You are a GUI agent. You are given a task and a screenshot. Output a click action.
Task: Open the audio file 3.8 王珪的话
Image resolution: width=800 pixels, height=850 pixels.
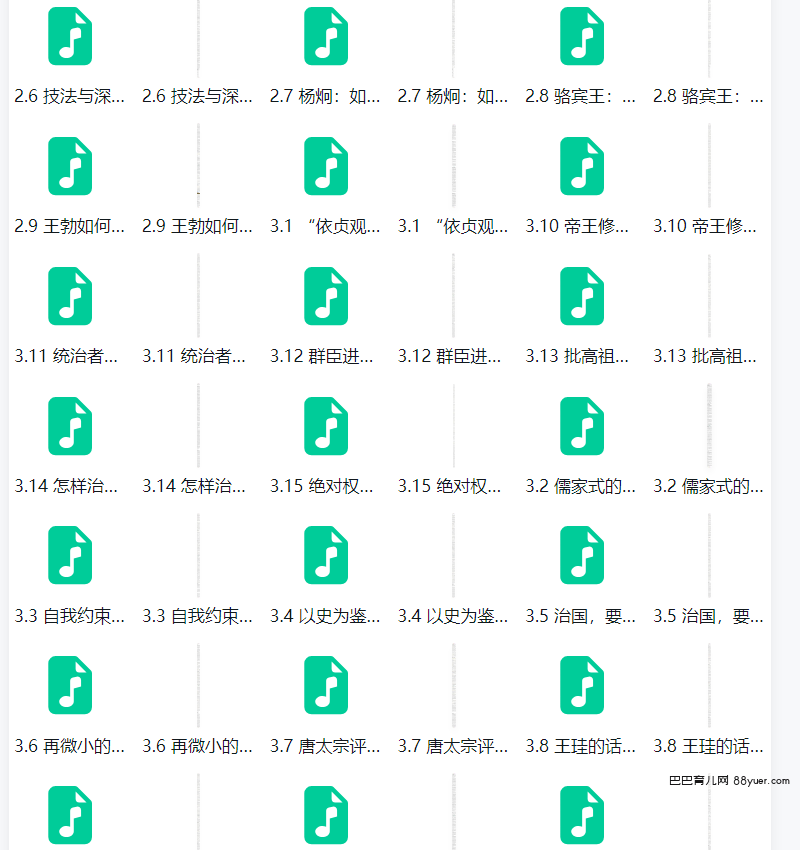coord(582,686)
